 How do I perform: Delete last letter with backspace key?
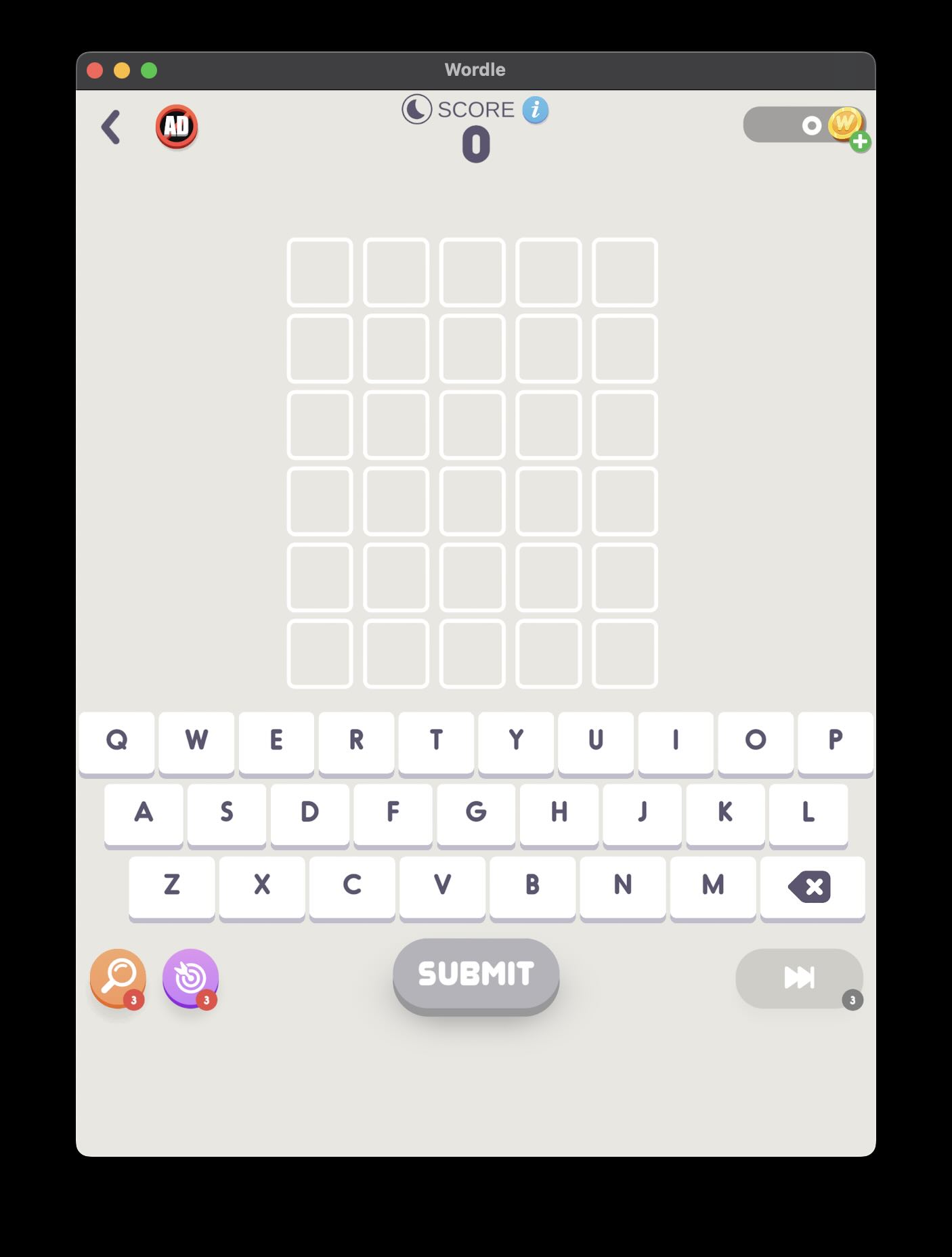812,886
